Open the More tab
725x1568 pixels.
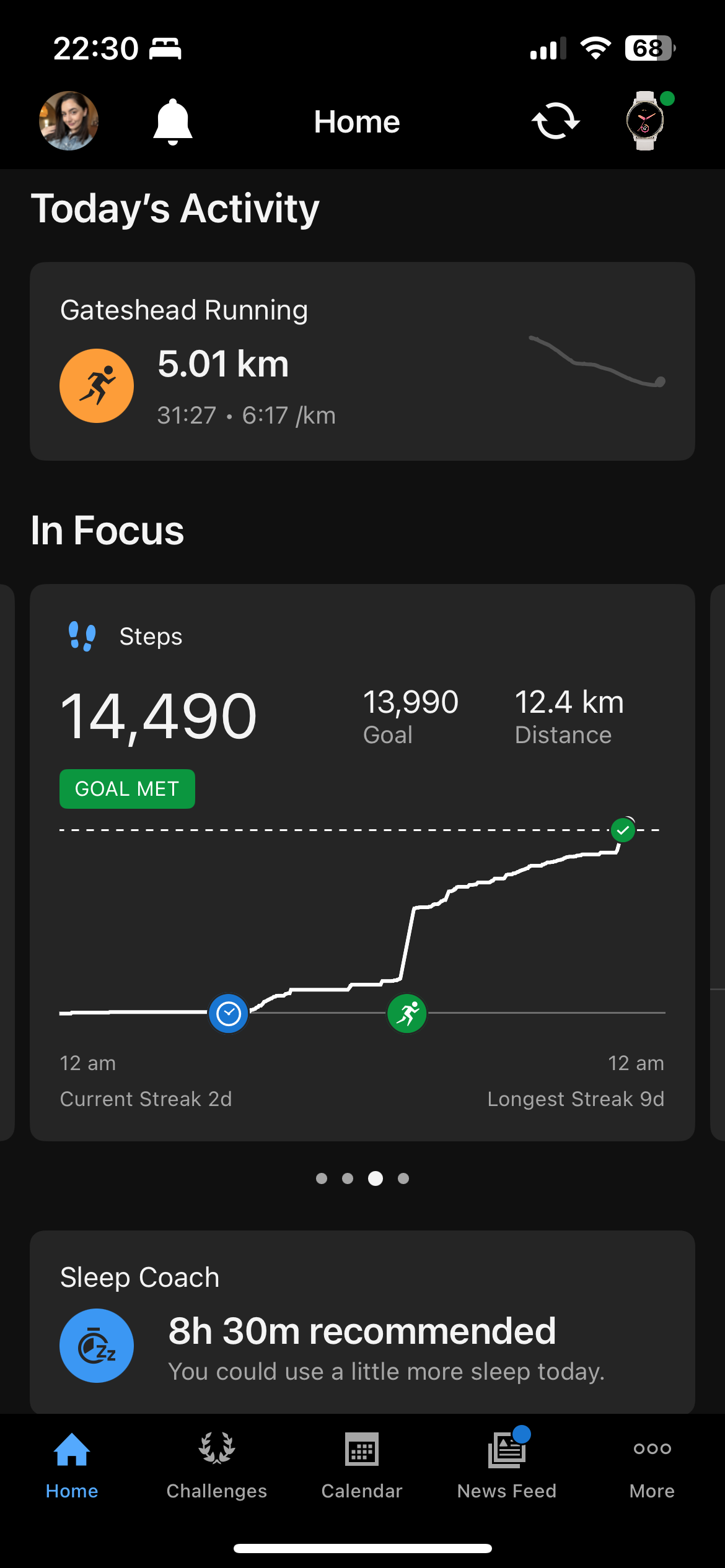(652, 1465)
